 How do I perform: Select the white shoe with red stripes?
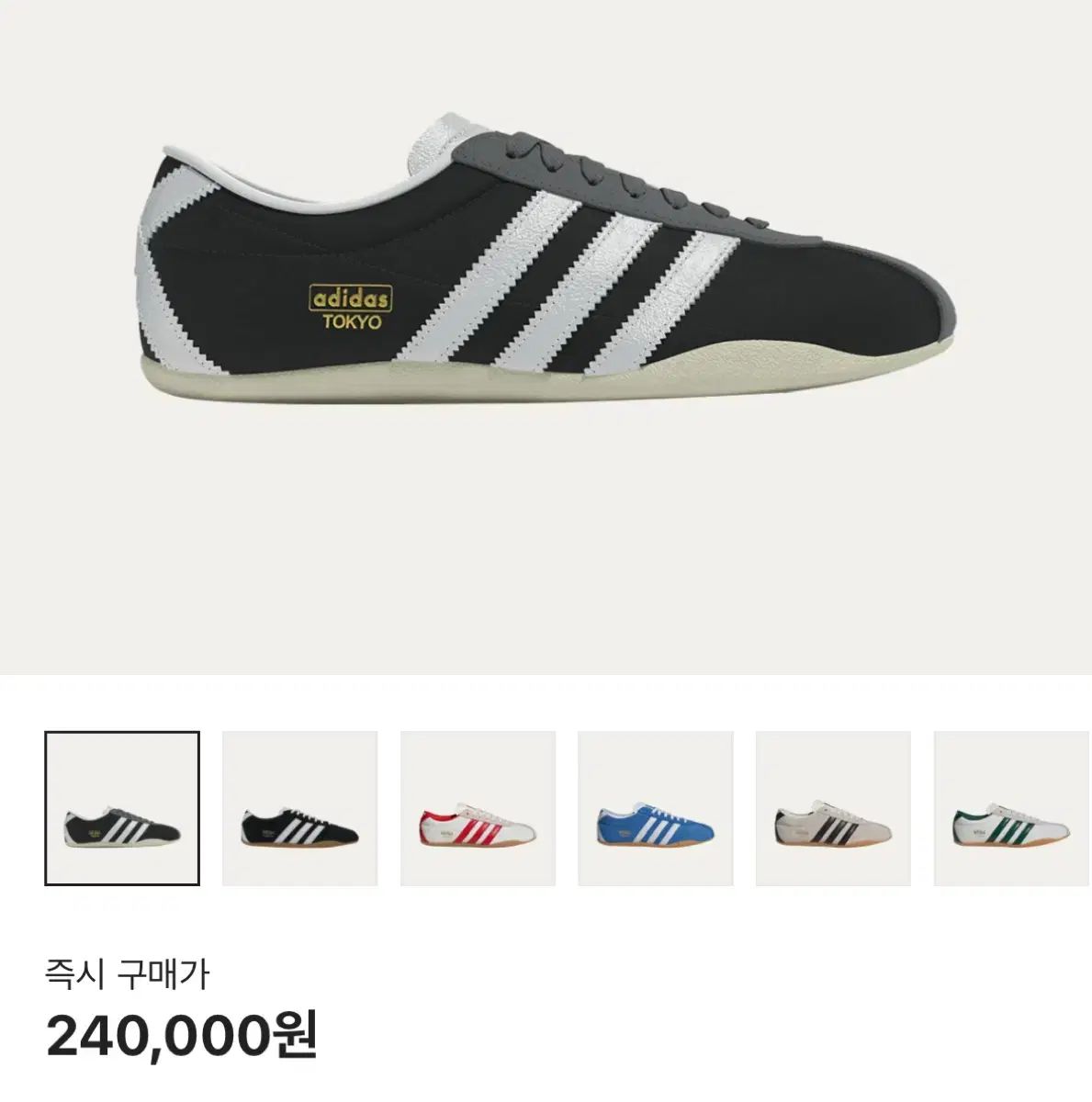[x=478, y=808]
